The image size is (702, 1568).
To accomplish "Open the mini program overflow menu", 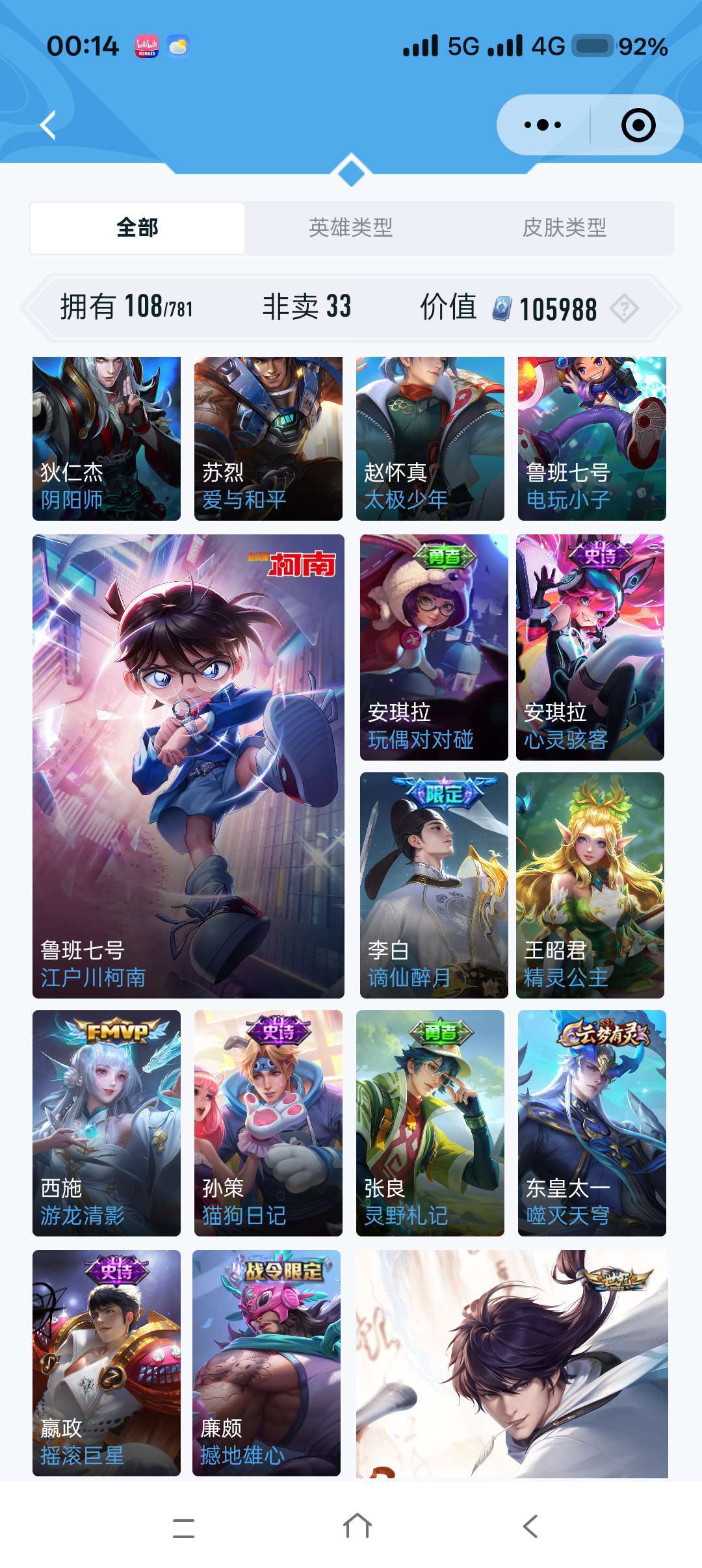I will tap(543, 125).
